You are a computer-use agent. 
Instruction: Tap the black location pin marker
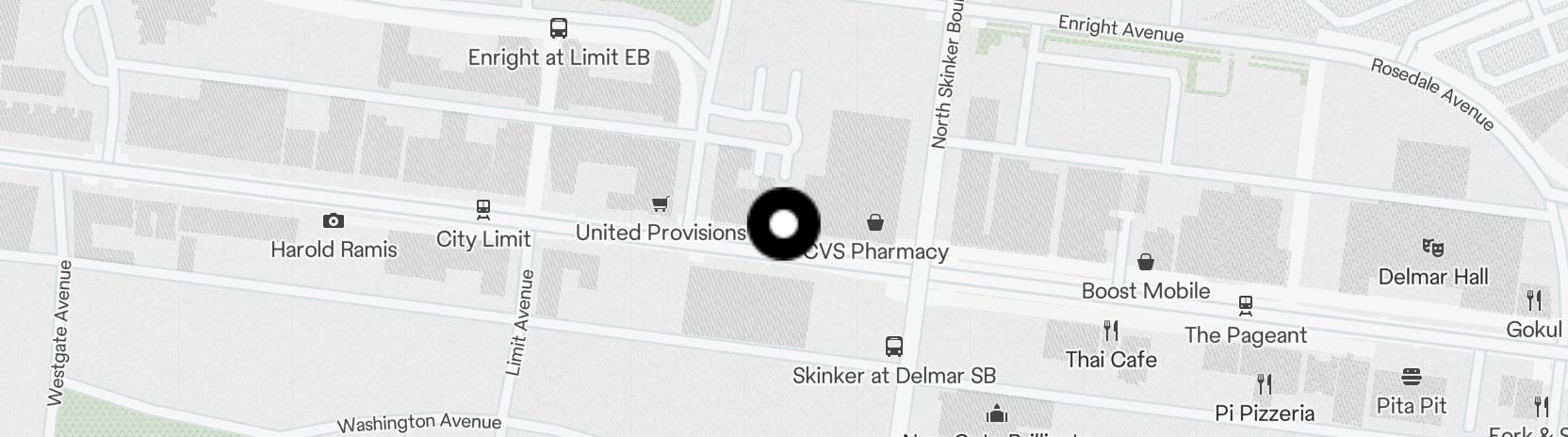[783, 224]
